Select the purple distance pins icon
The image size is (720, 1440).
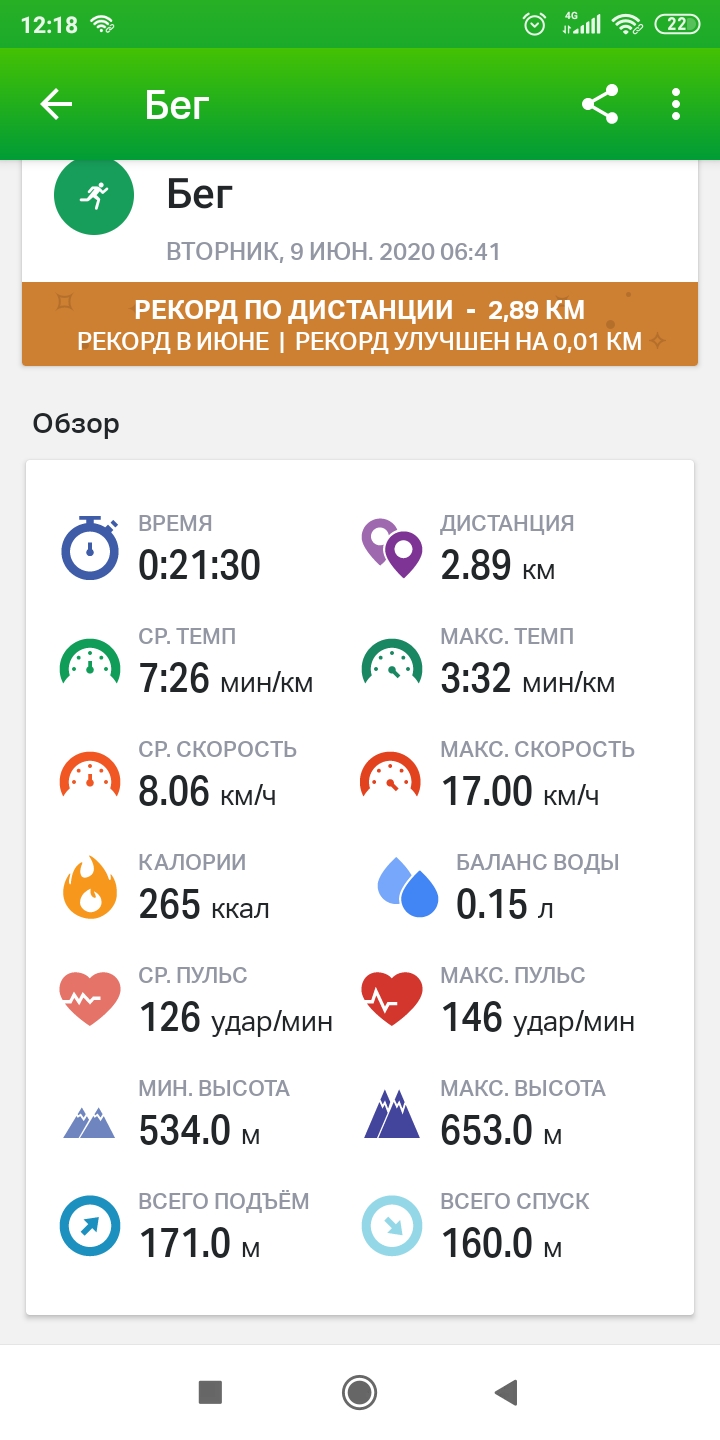point(392,548)
